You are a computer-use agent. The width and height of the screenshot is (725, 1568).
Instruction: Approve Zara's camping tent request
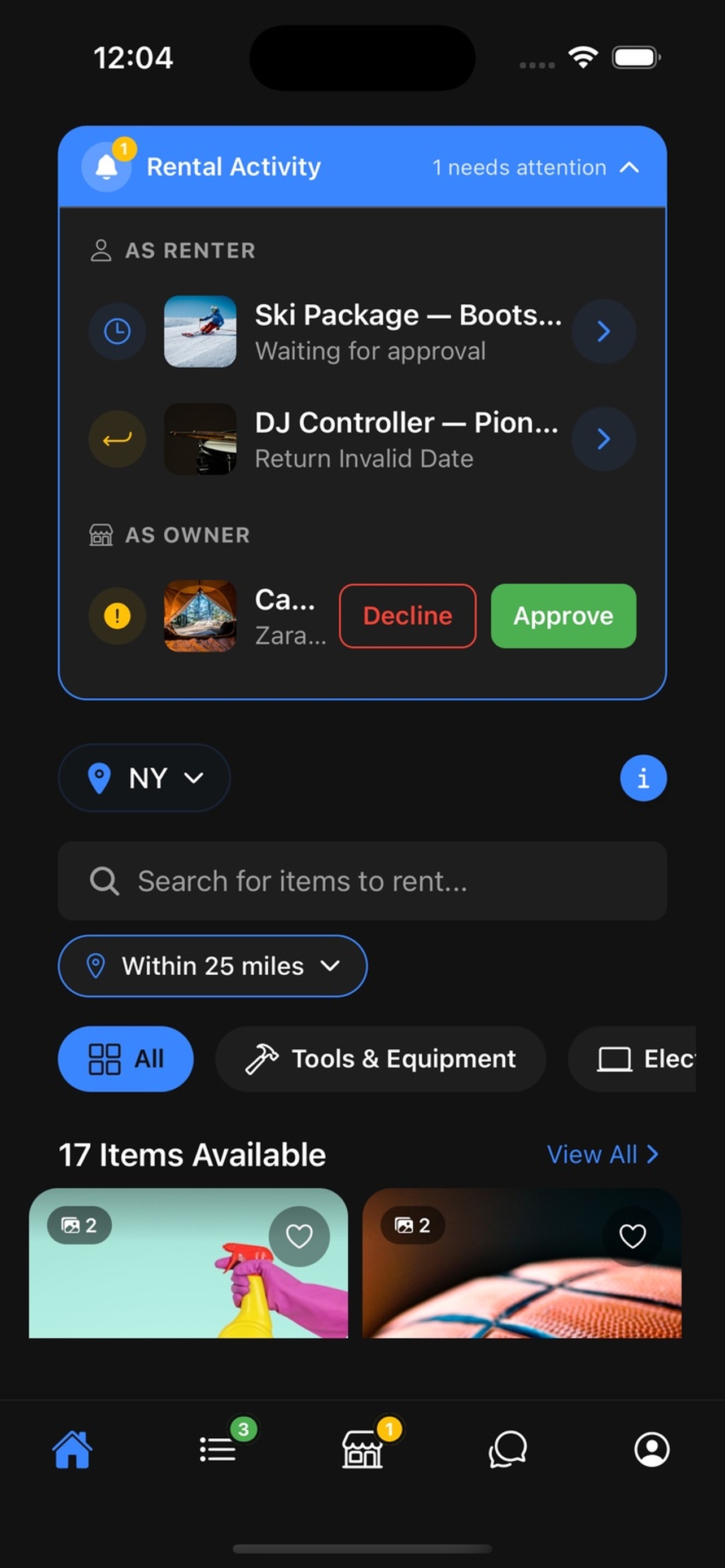562,616
